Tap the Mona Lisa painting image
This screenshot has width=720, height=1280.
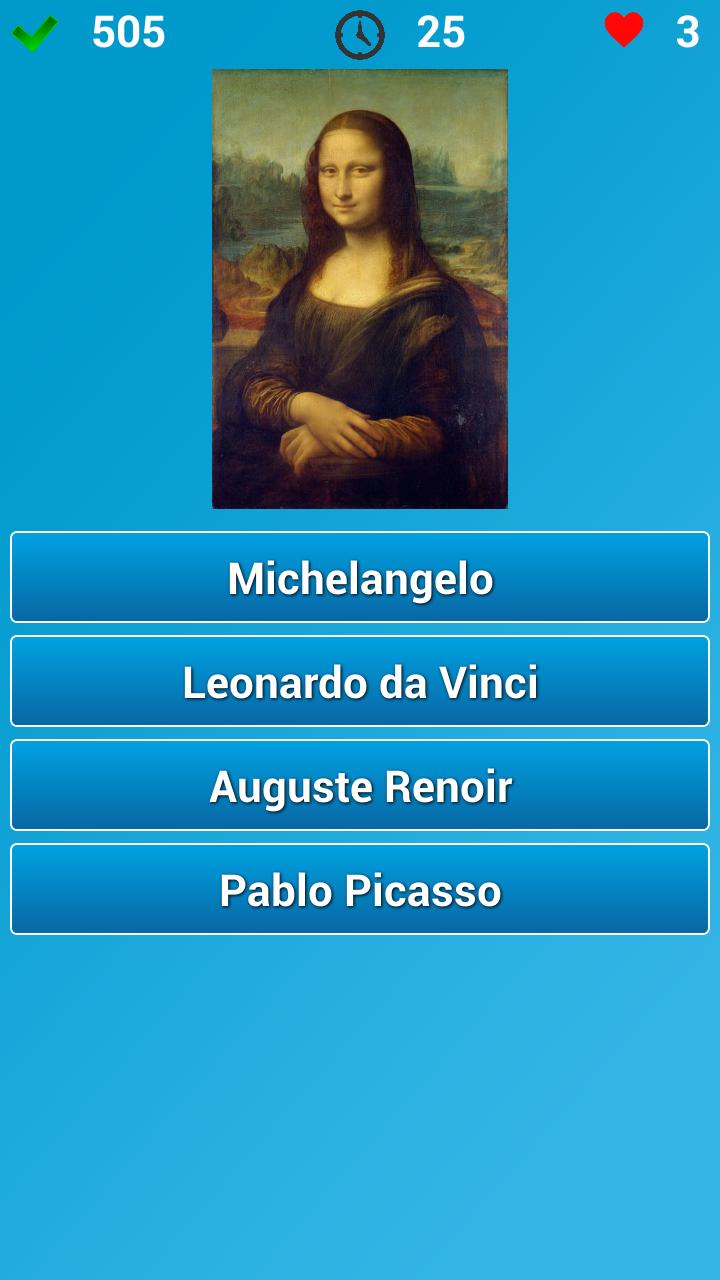(x=360, y=287)
